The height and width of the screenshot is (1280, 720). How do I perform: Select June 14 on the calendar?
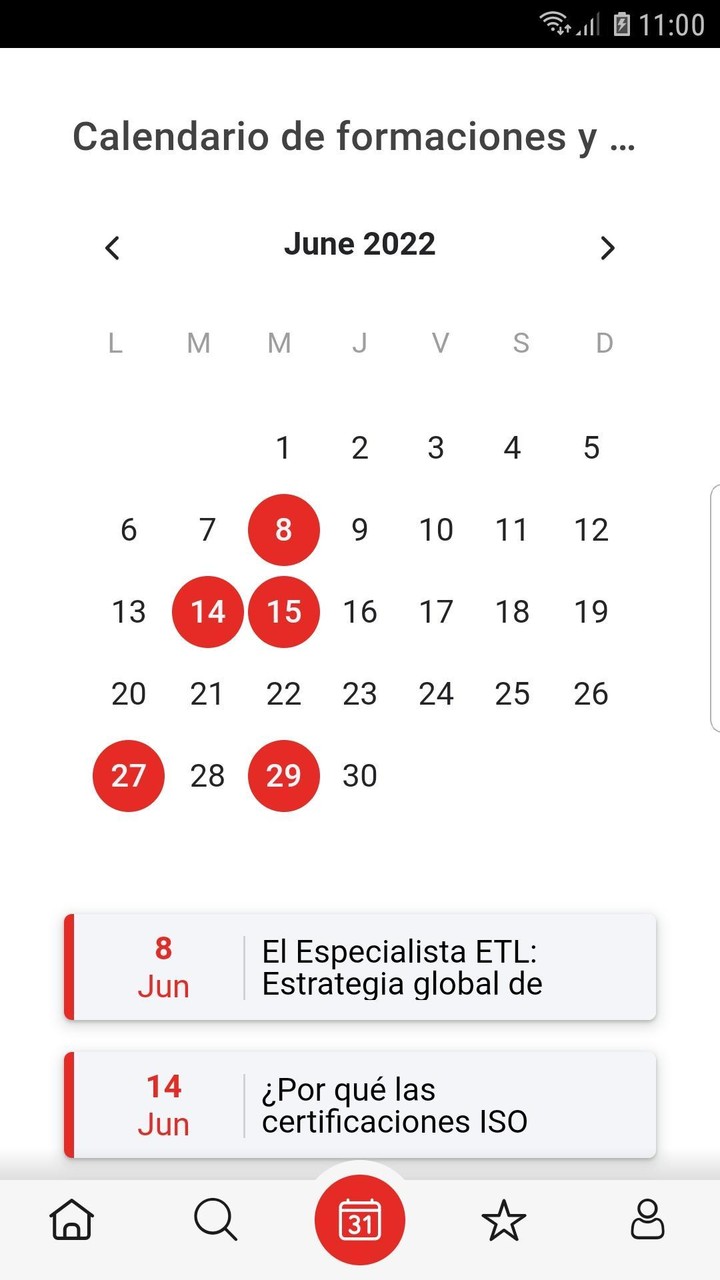pos(208,611)
